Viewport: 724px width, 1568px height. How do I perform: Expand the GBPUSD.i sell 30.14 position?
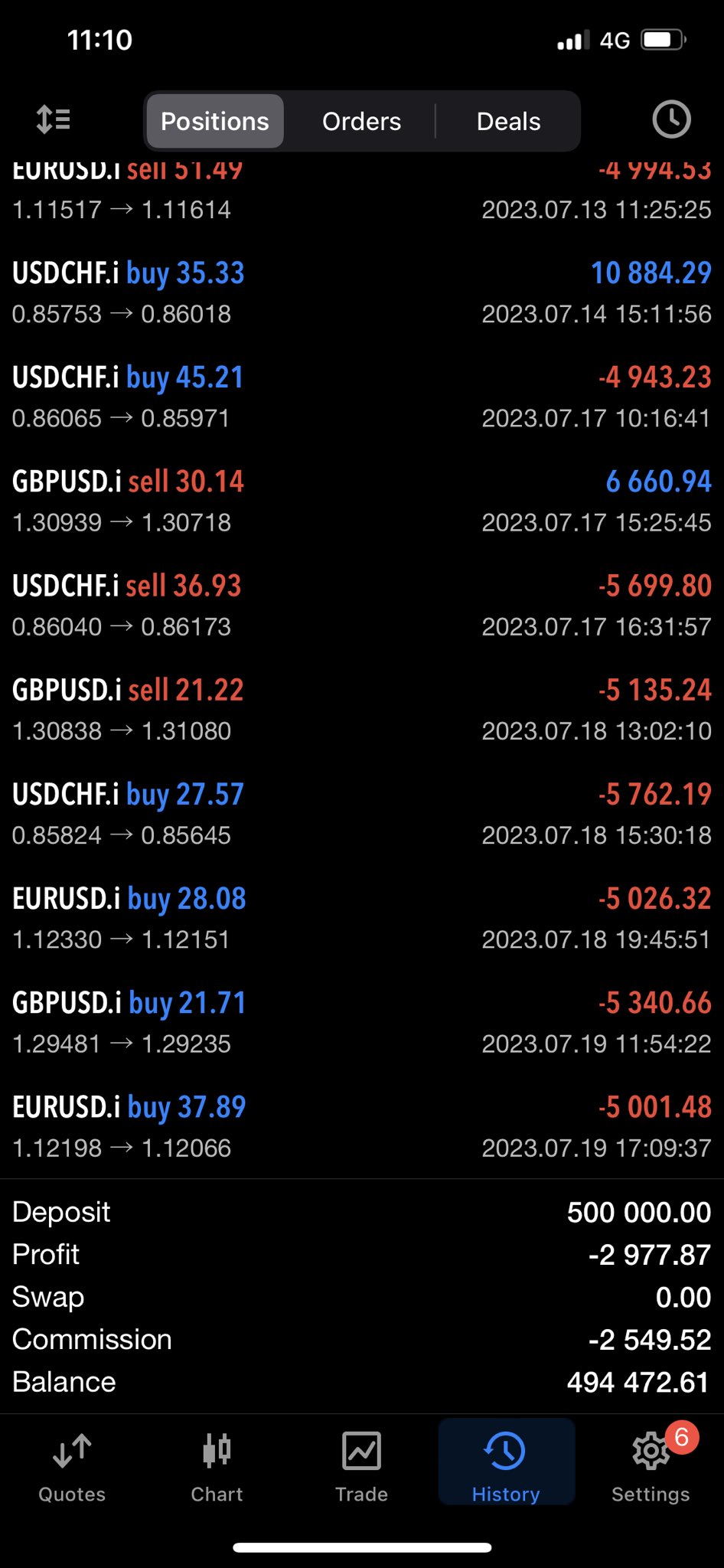[x=361, y=501]
